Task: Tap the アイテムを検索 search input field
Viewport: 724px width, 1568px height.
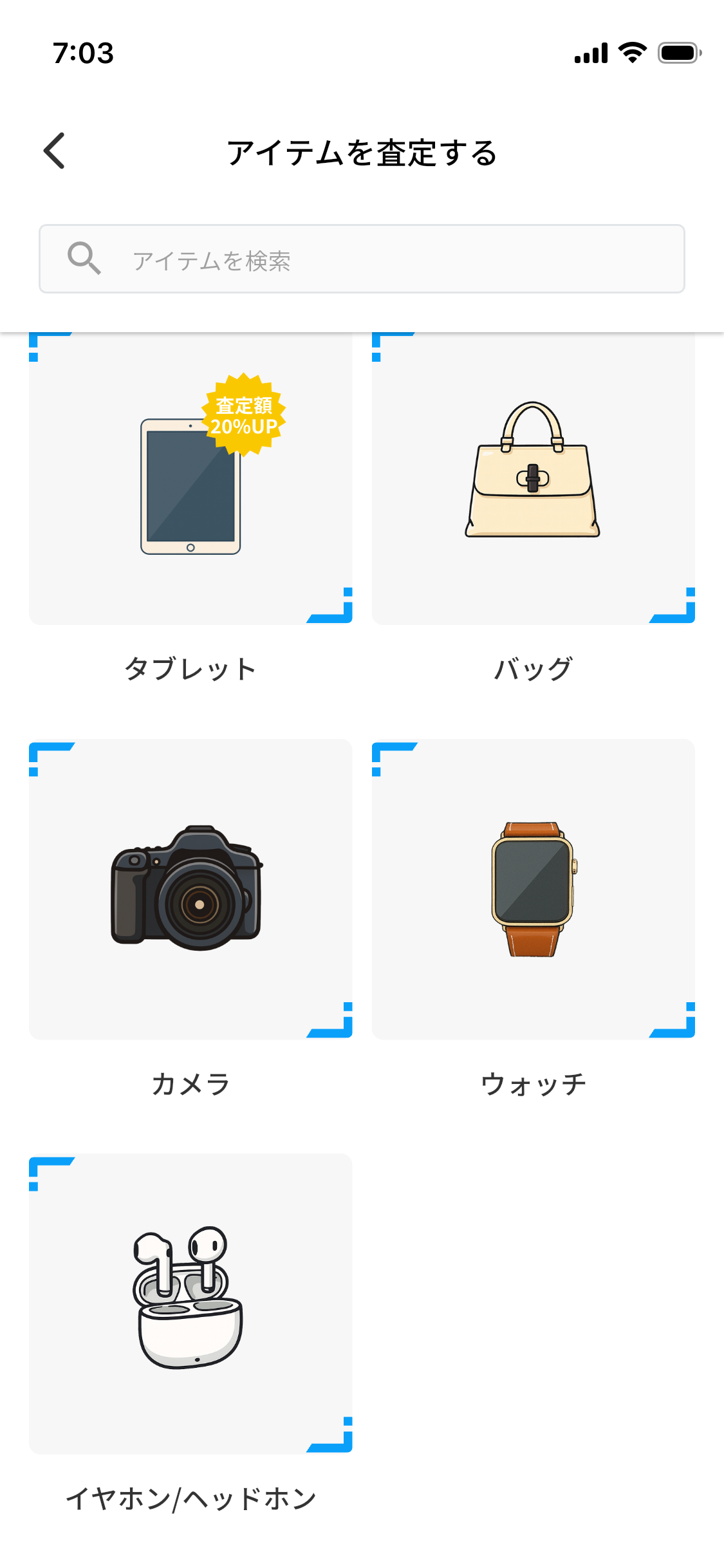Action: point(360,257)
